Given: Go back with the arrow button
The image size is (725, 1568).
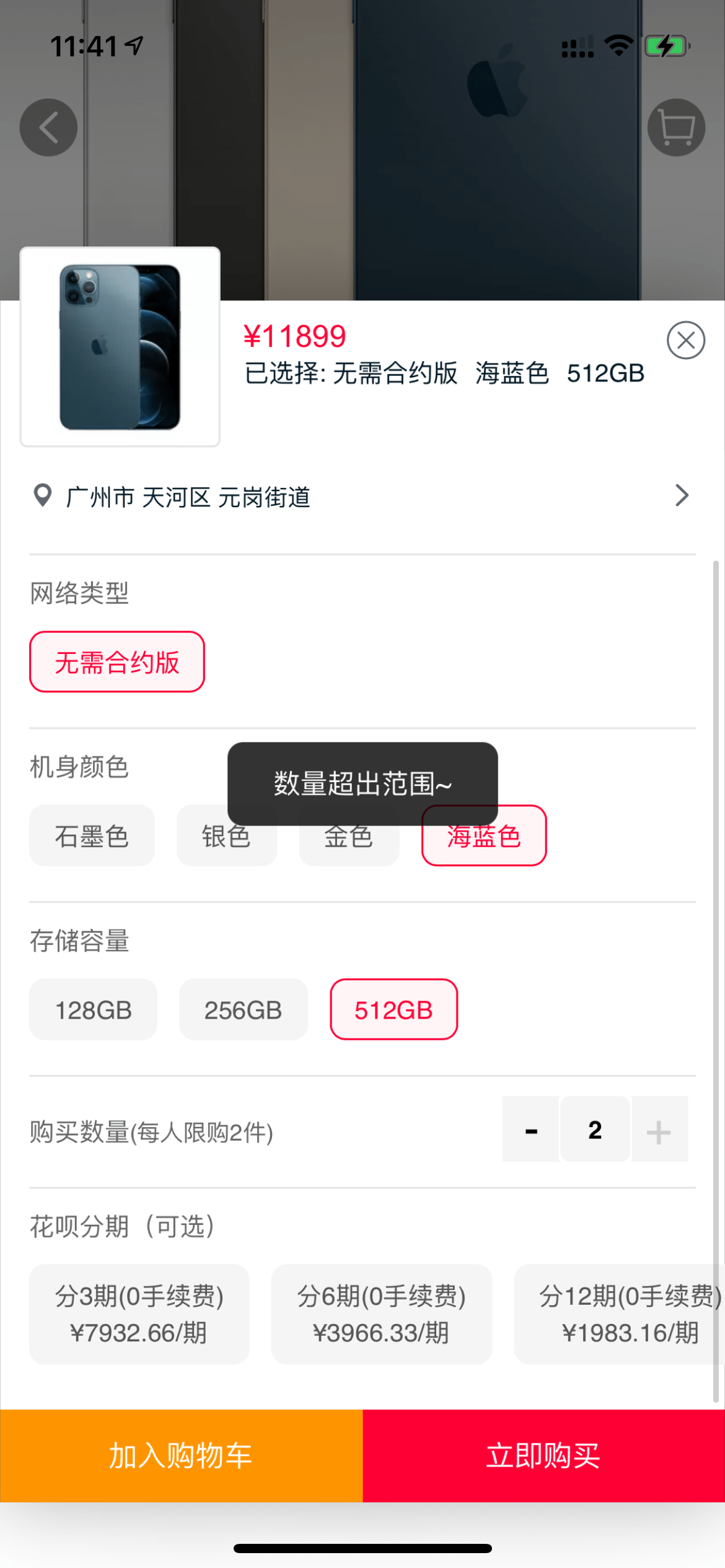Looking at the screenshot, I should click(48, 128).
